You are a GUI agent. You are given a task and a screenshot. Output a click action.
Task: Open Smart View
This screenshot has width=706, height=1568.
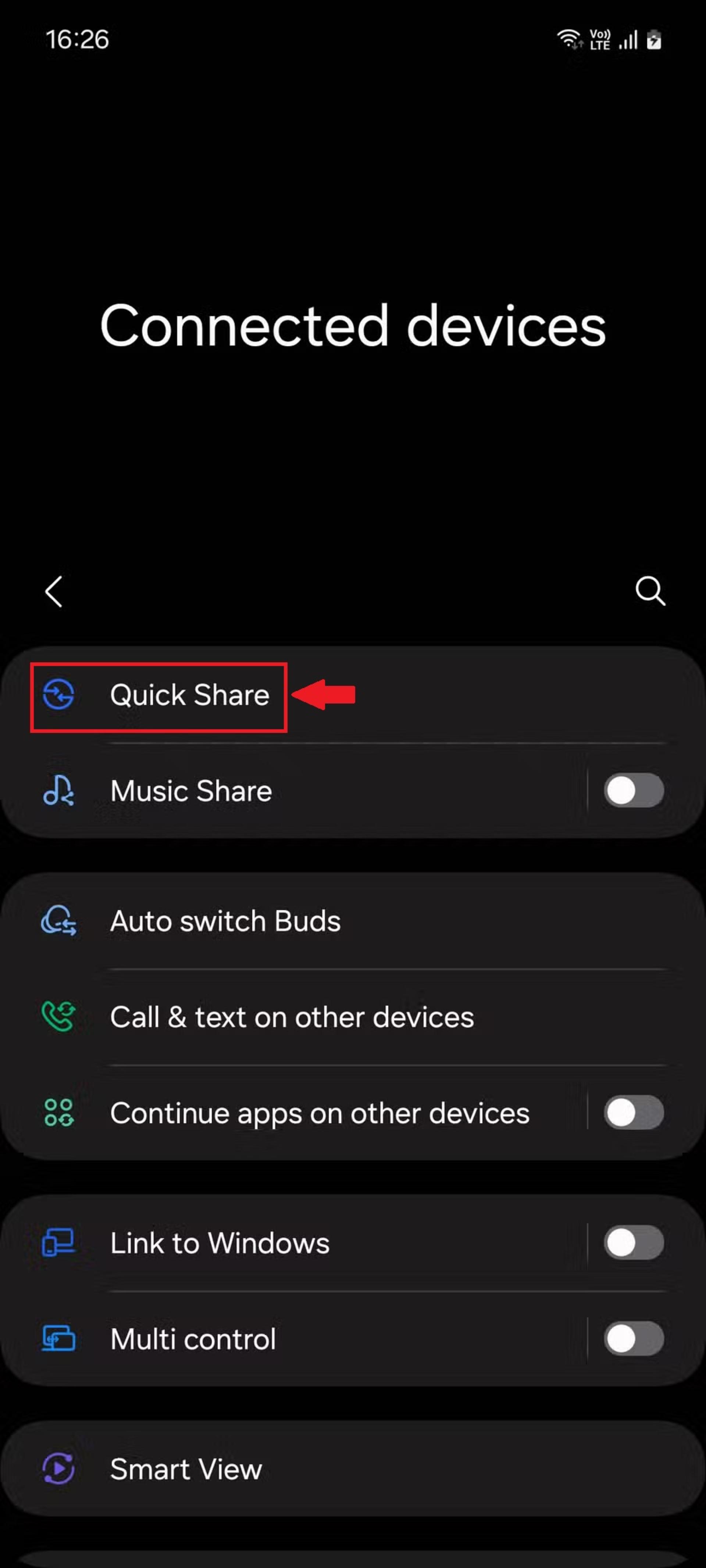coord(353,1469)
